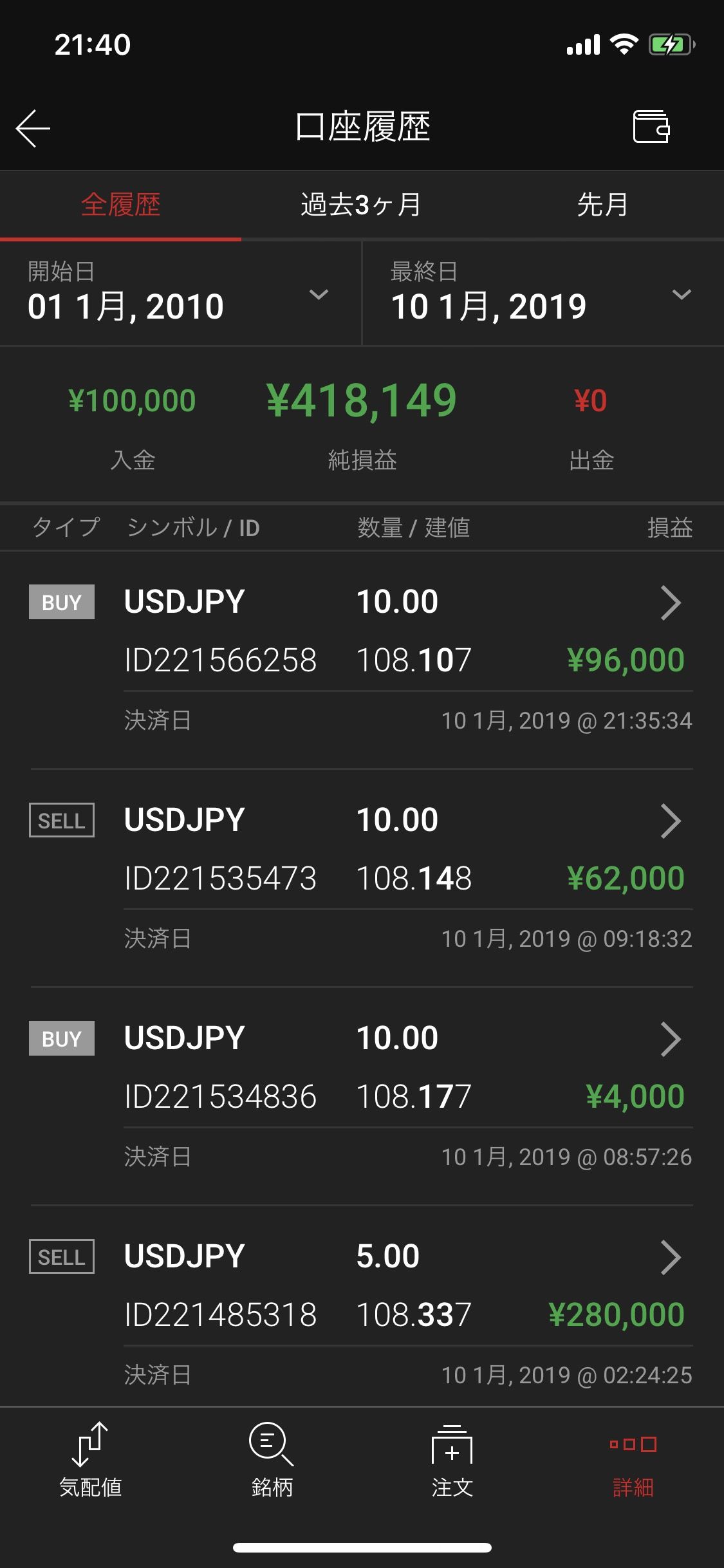Switch to the 過去3ヶ月 tab
This screenshot has height=1568, width=724.
point(361,205)
